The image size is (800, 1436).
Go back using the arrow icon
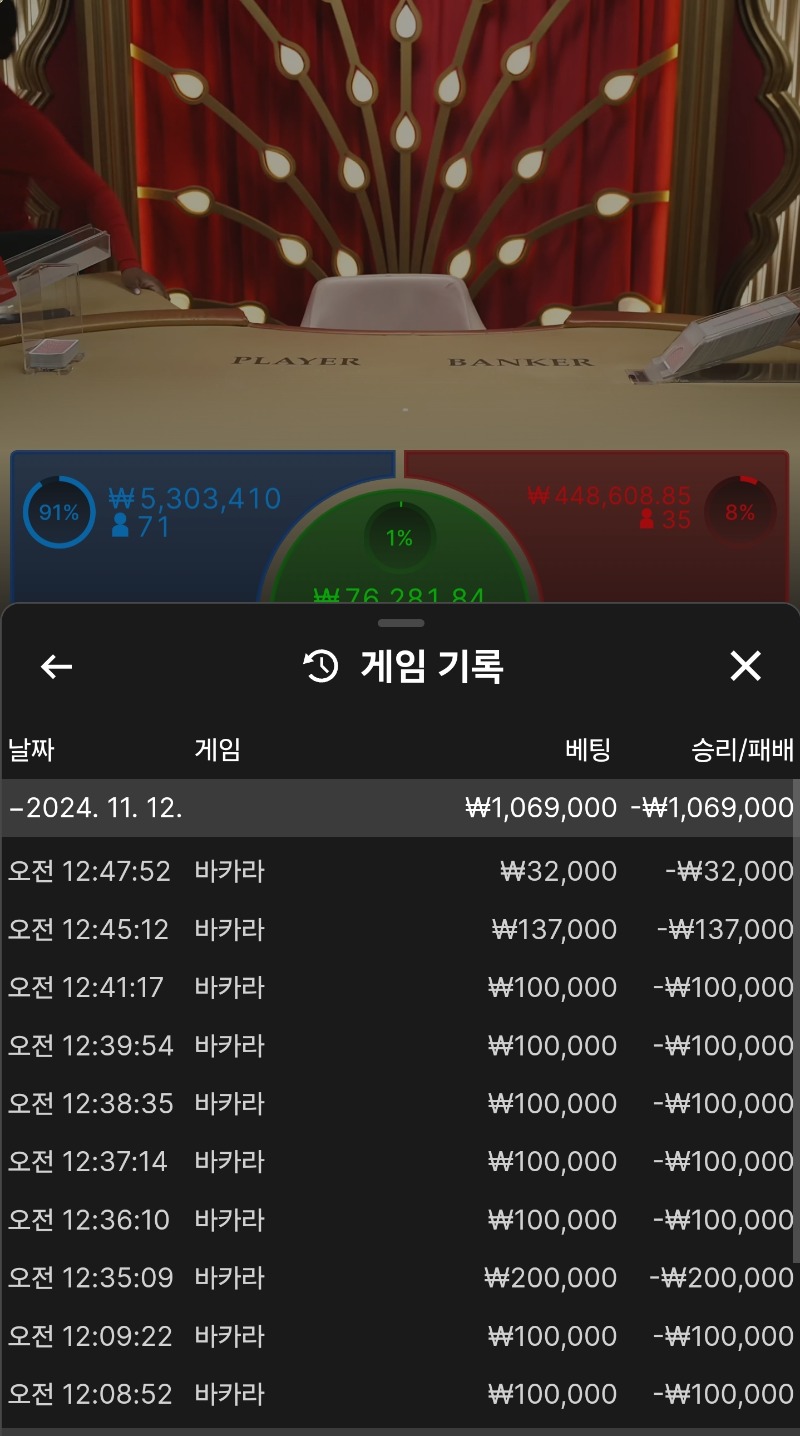tap(56, 667)
